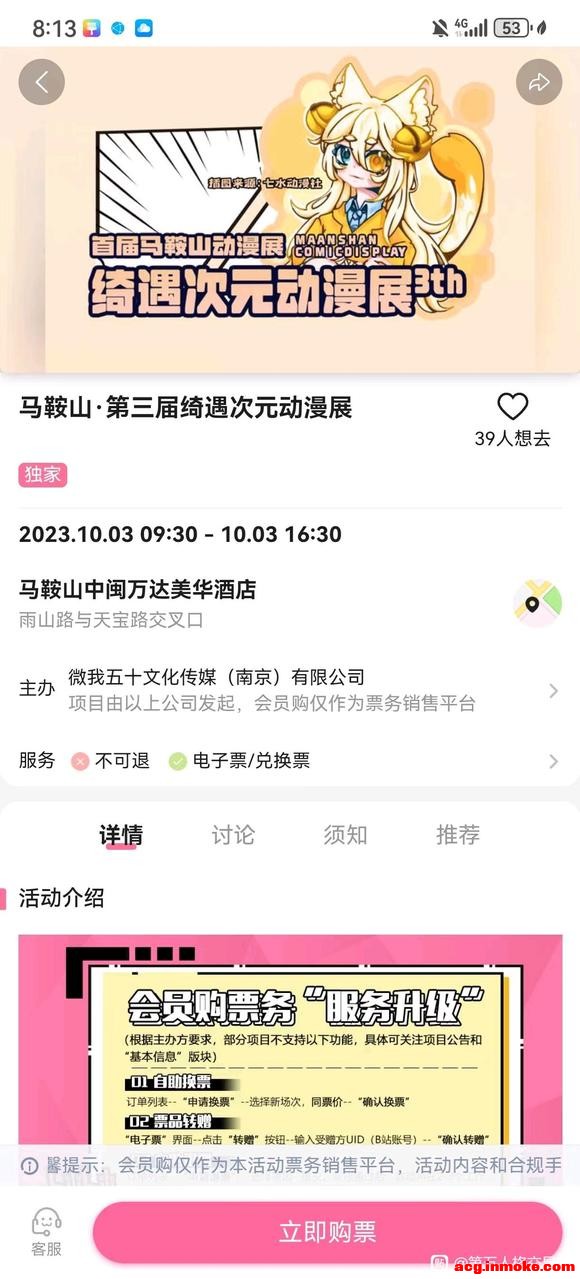Switch to the 推荐 tab
The image size is (580, 1279).
[x=458, y=835]
